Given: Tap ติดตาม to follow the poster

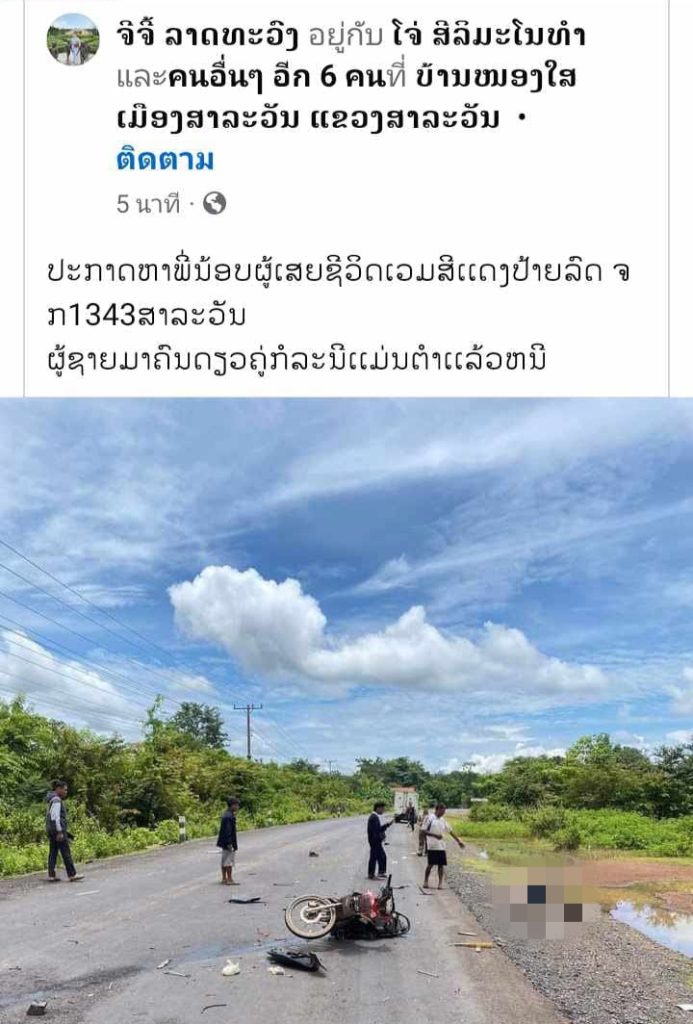Looking at the screenshot, I should click(164, 159).
